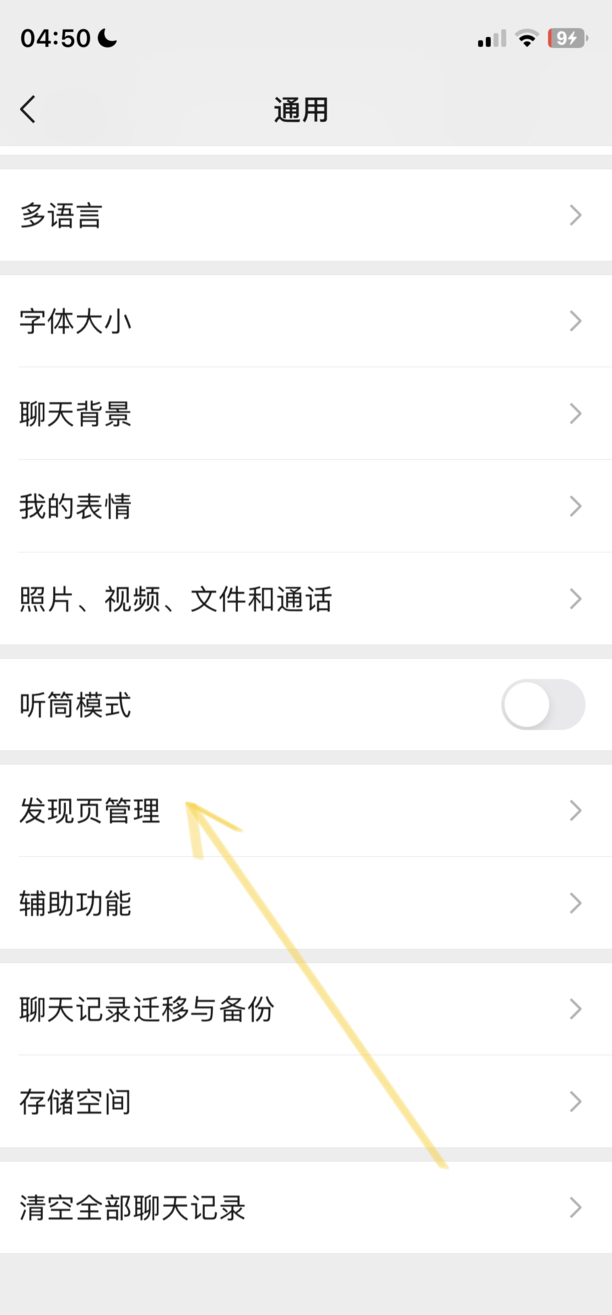The image size is (612, 1315).
Task: Open 聊天背景 options
Action: pos(305,414)
